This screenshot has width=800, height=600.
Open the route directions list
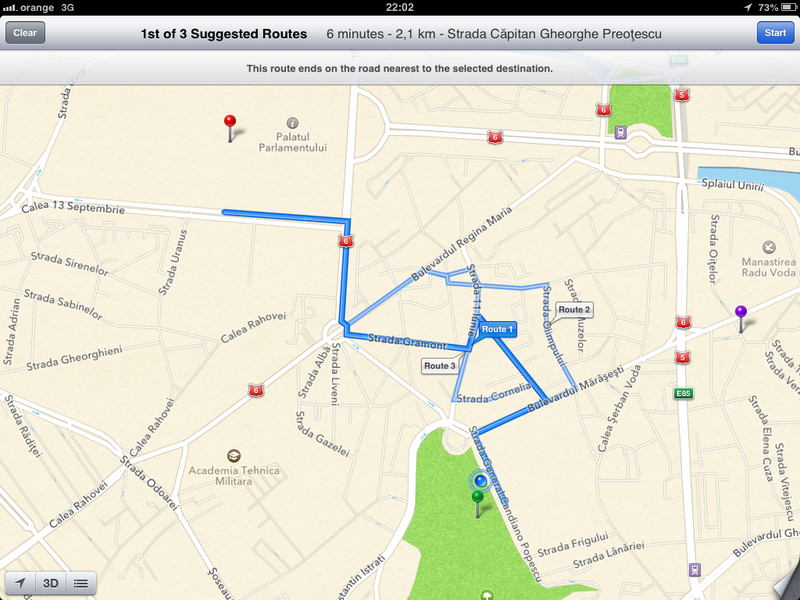(81, 582)
